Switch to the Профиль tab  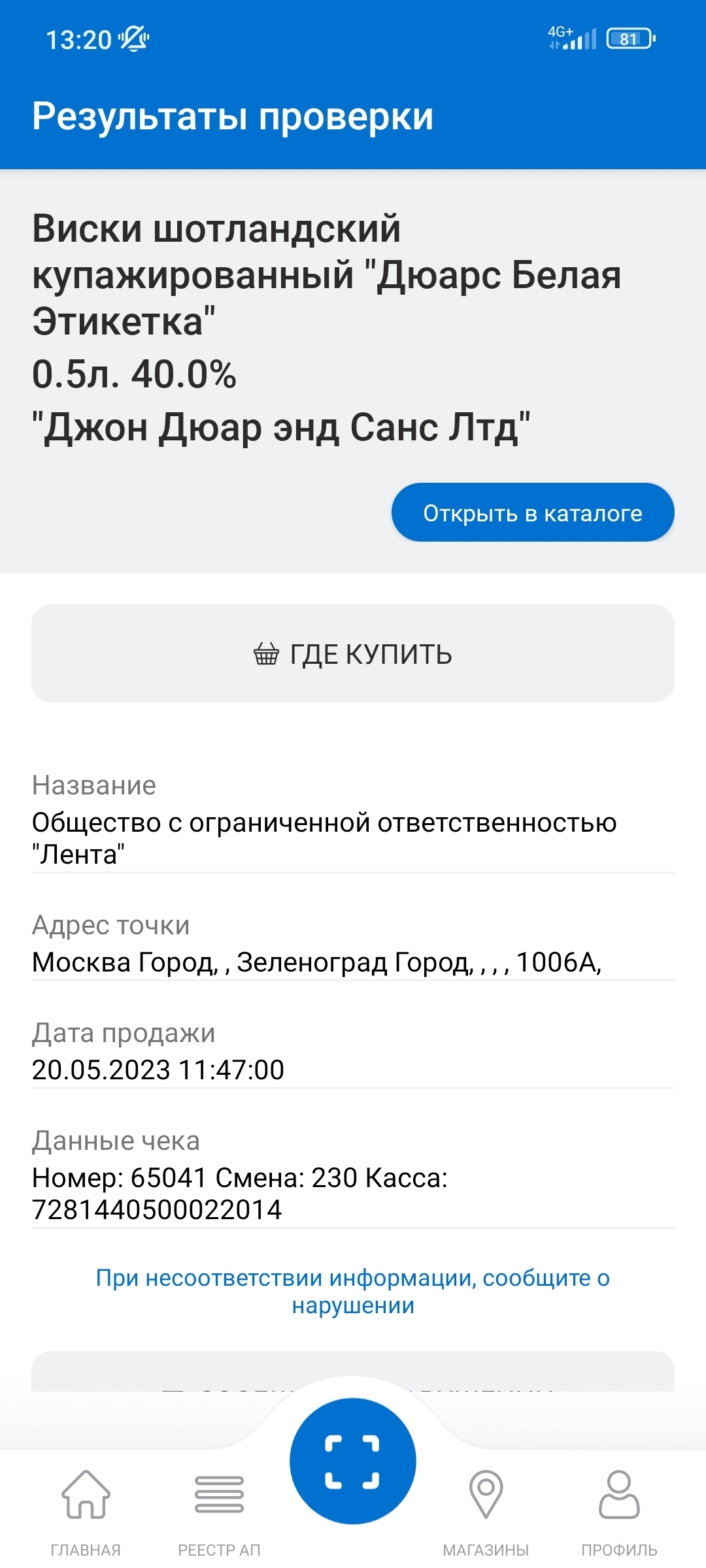[619, 1511]
